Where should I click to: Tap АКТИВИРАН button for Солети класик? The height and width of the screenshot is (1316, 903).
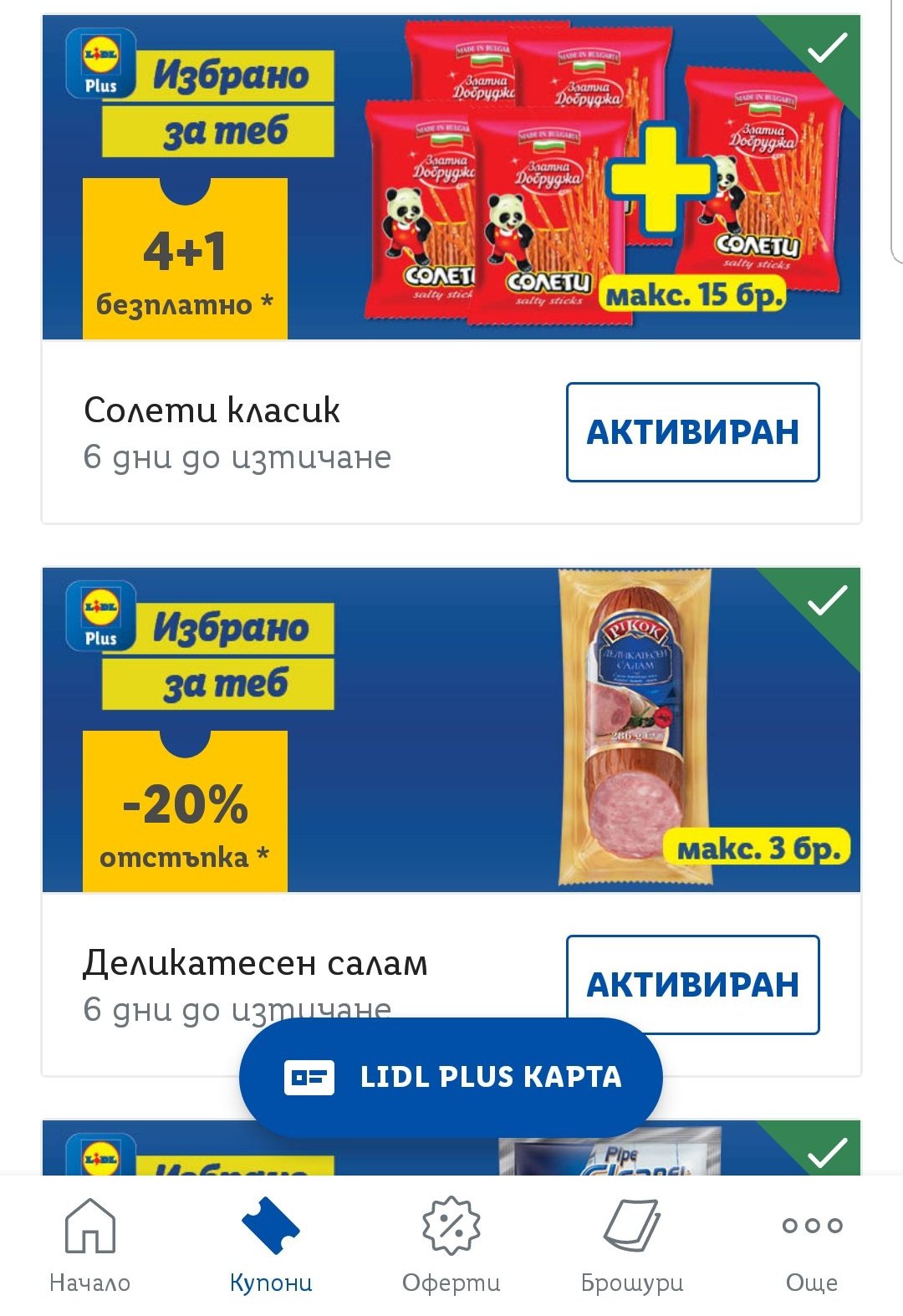tap(692, 432)
